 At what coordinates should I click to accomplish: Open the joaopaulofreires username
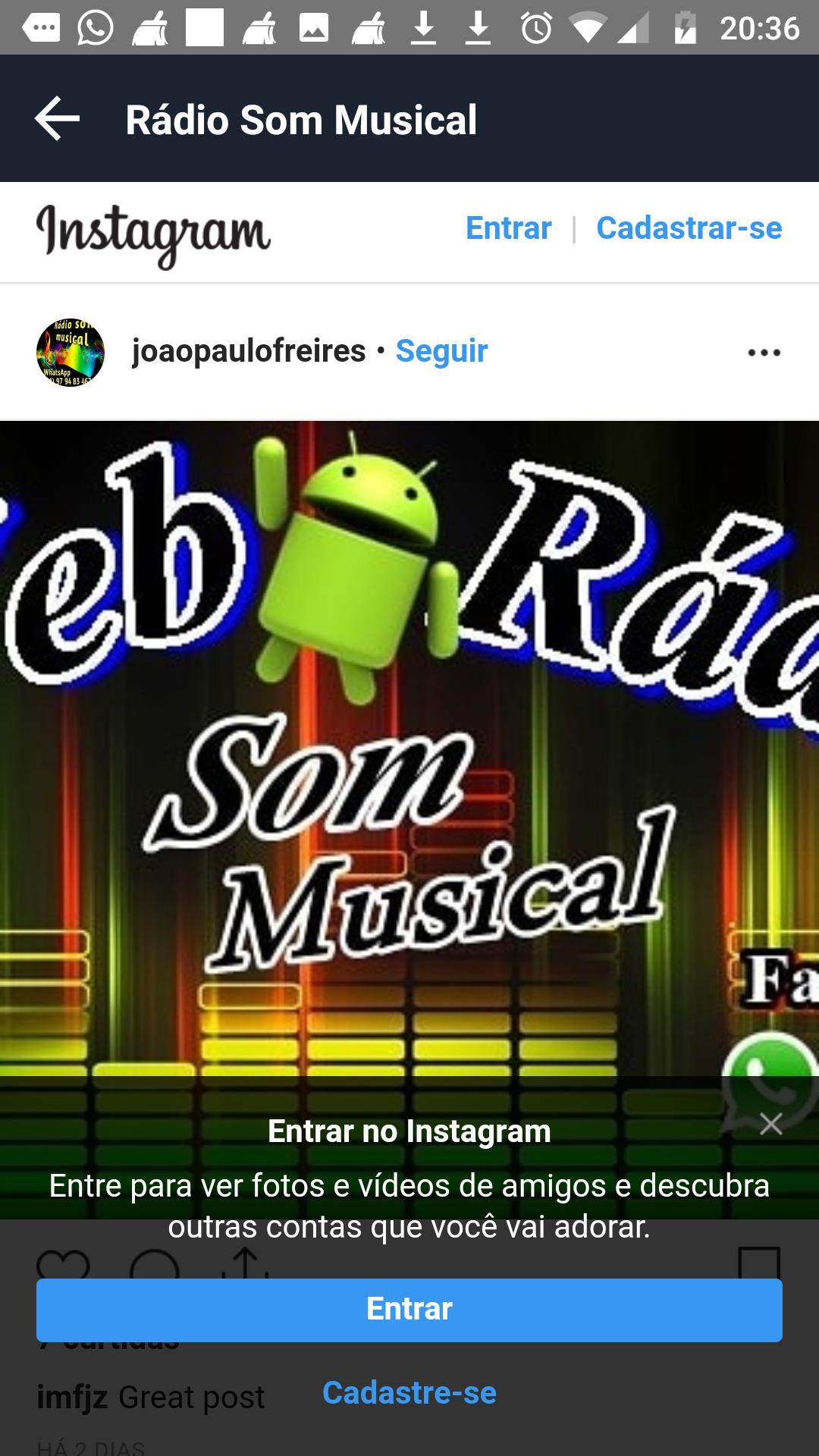[249, 351]
